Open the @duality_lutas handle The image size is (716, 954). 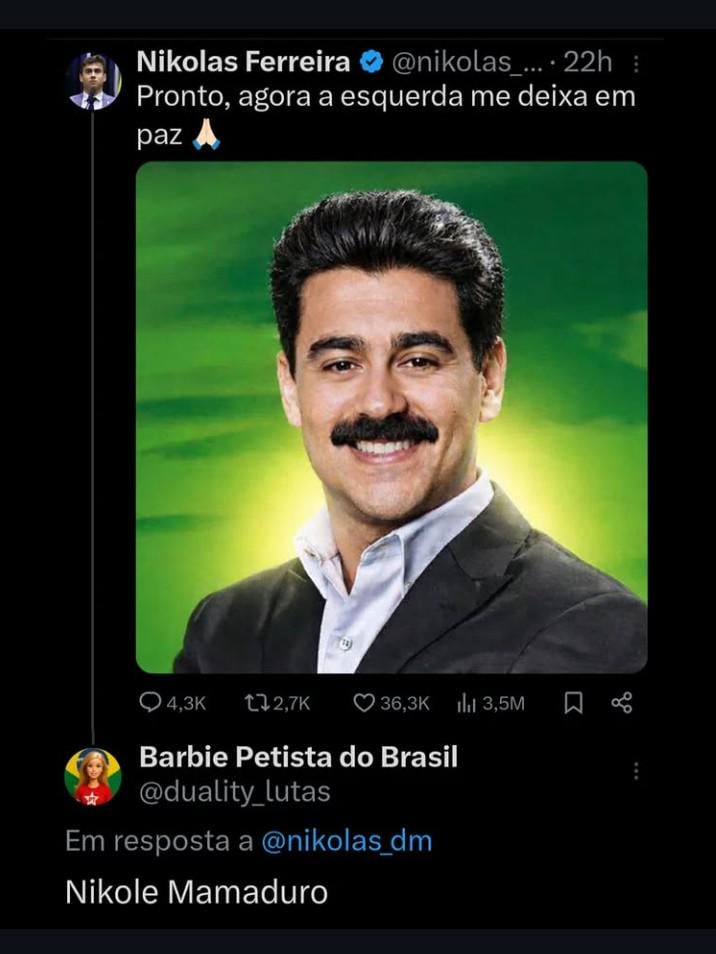pos(233,792)
